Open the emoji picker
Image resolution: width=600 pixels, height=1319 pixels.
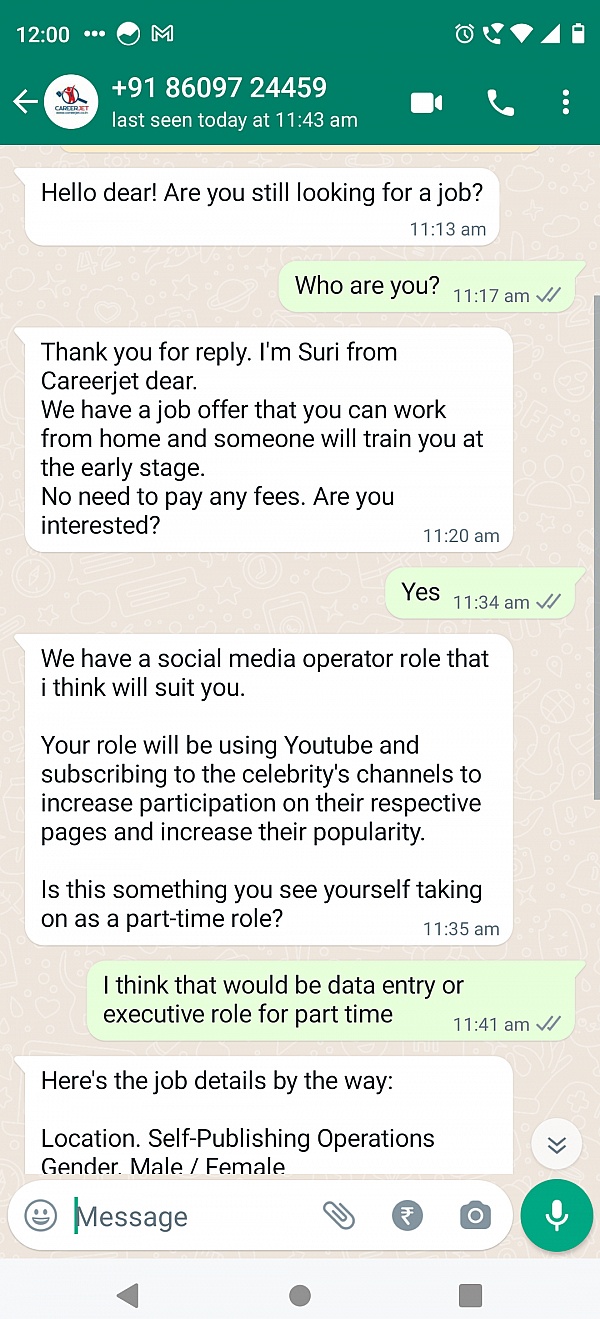pyautogui.click(x=41, y=1216)
